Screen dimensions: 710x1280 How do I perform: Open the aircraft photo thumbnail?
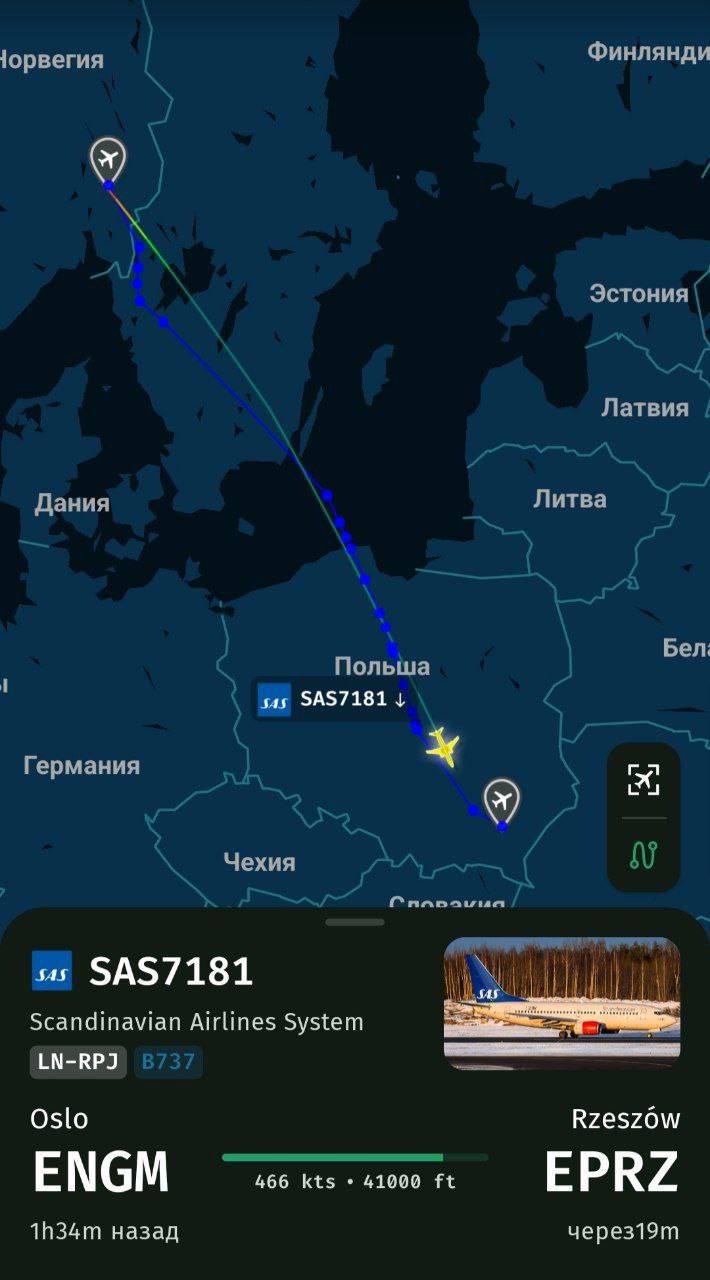(x=562, y=1003)
